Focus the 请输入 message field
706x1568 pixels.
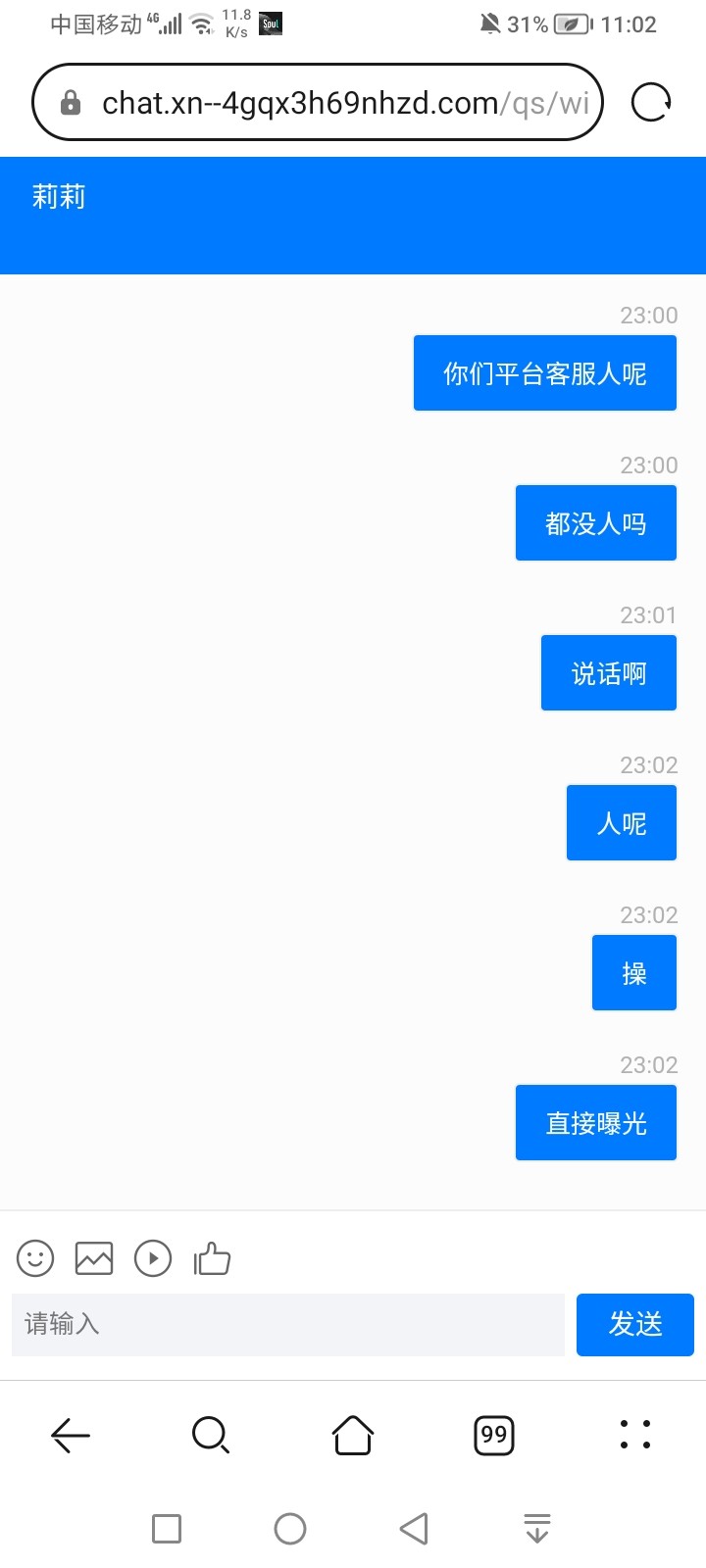pos(287,1325)
